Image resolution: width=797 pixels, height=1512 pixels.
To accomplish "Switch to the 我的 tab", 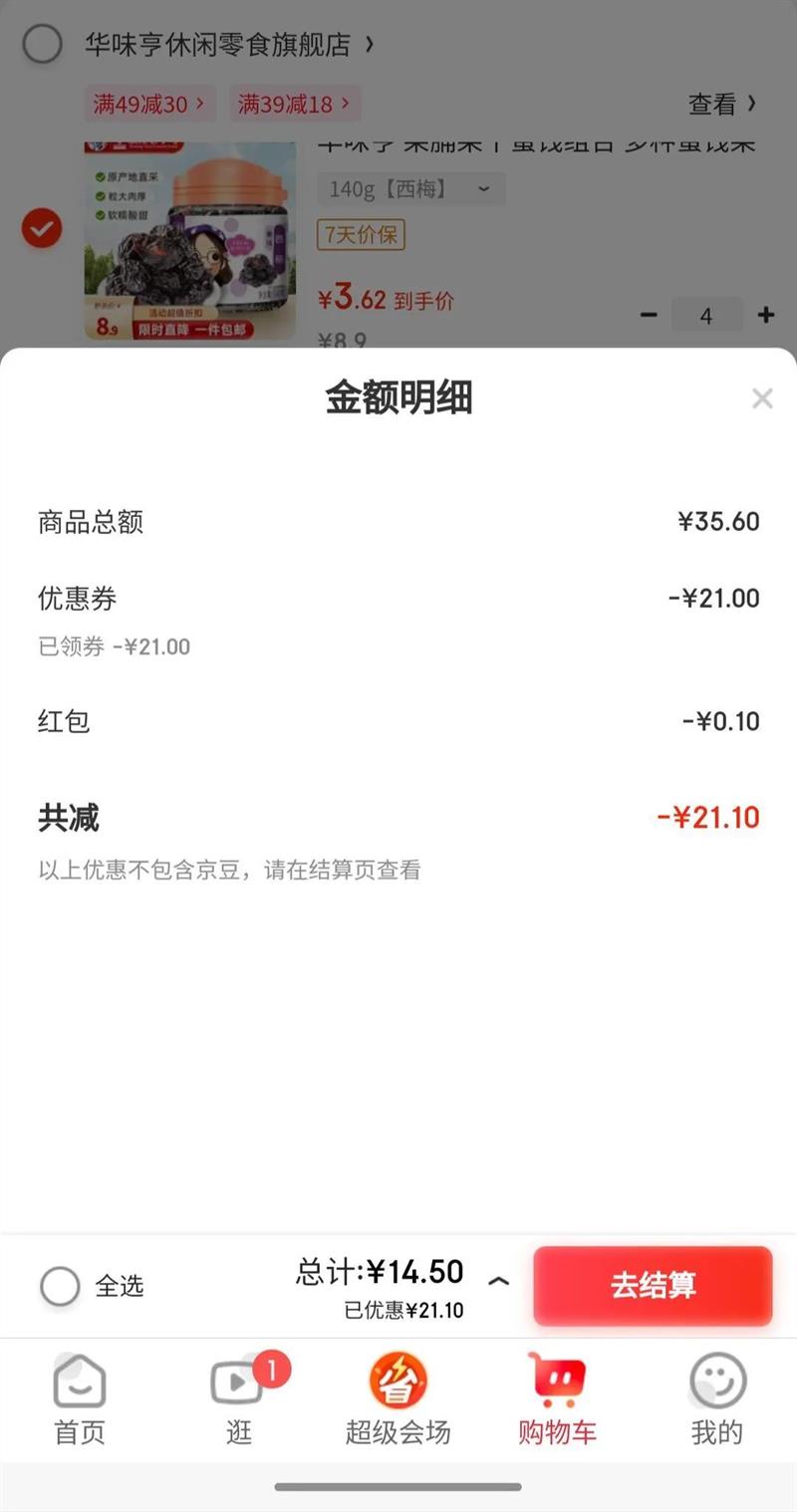I will coord(717,1399).
